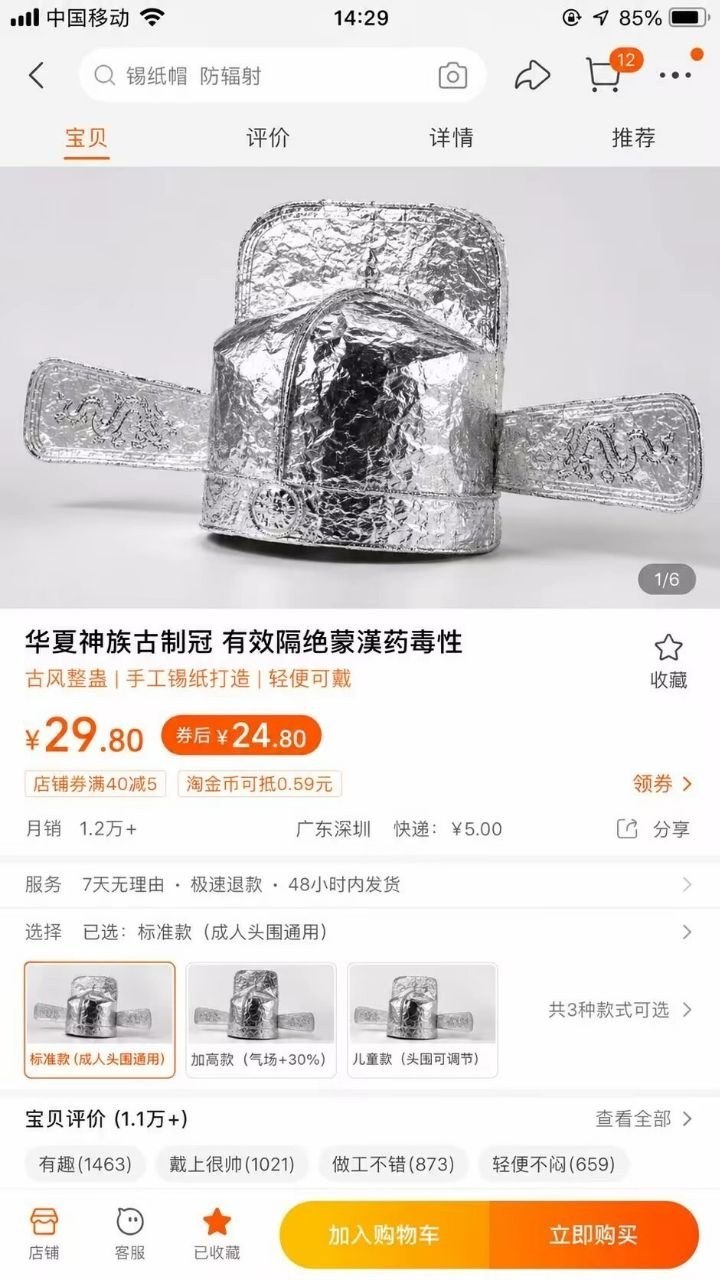Tap the 收藏 star beside the title
This screenshot has width=720, height=1280.
[668, 661]
